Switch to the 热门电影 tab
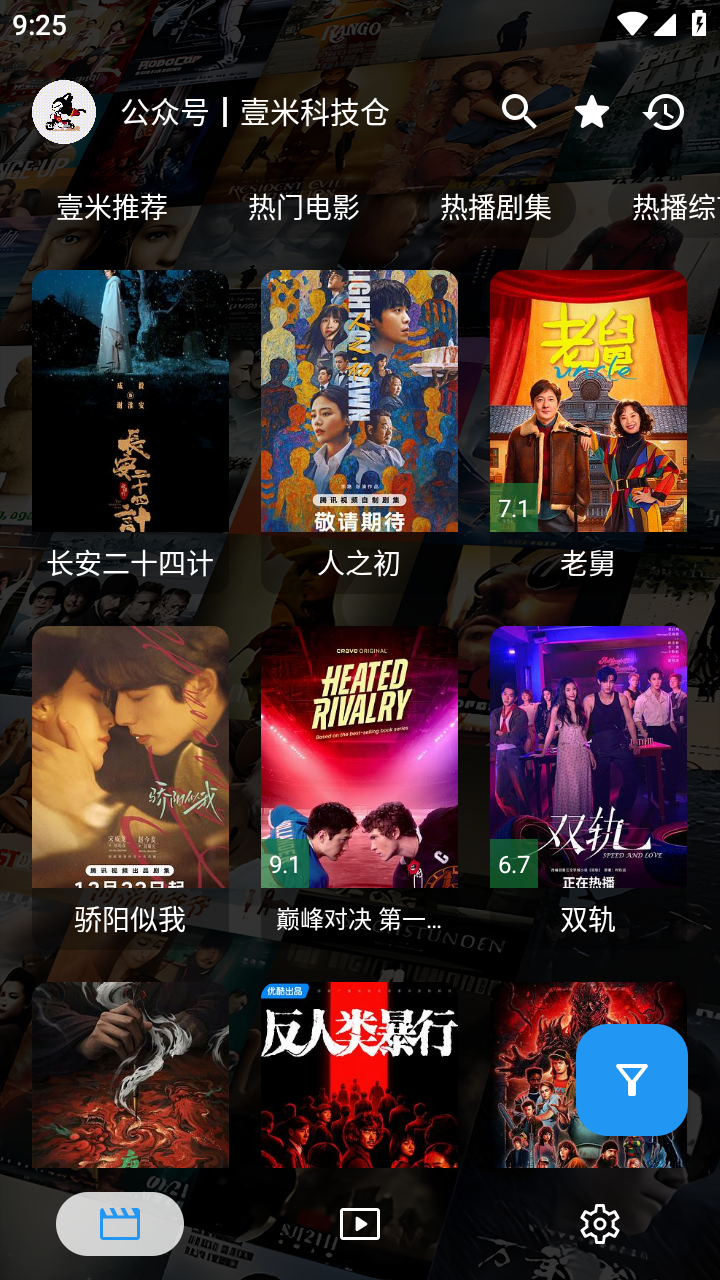Screen dimensions: 720x1280 coord(304,208)
